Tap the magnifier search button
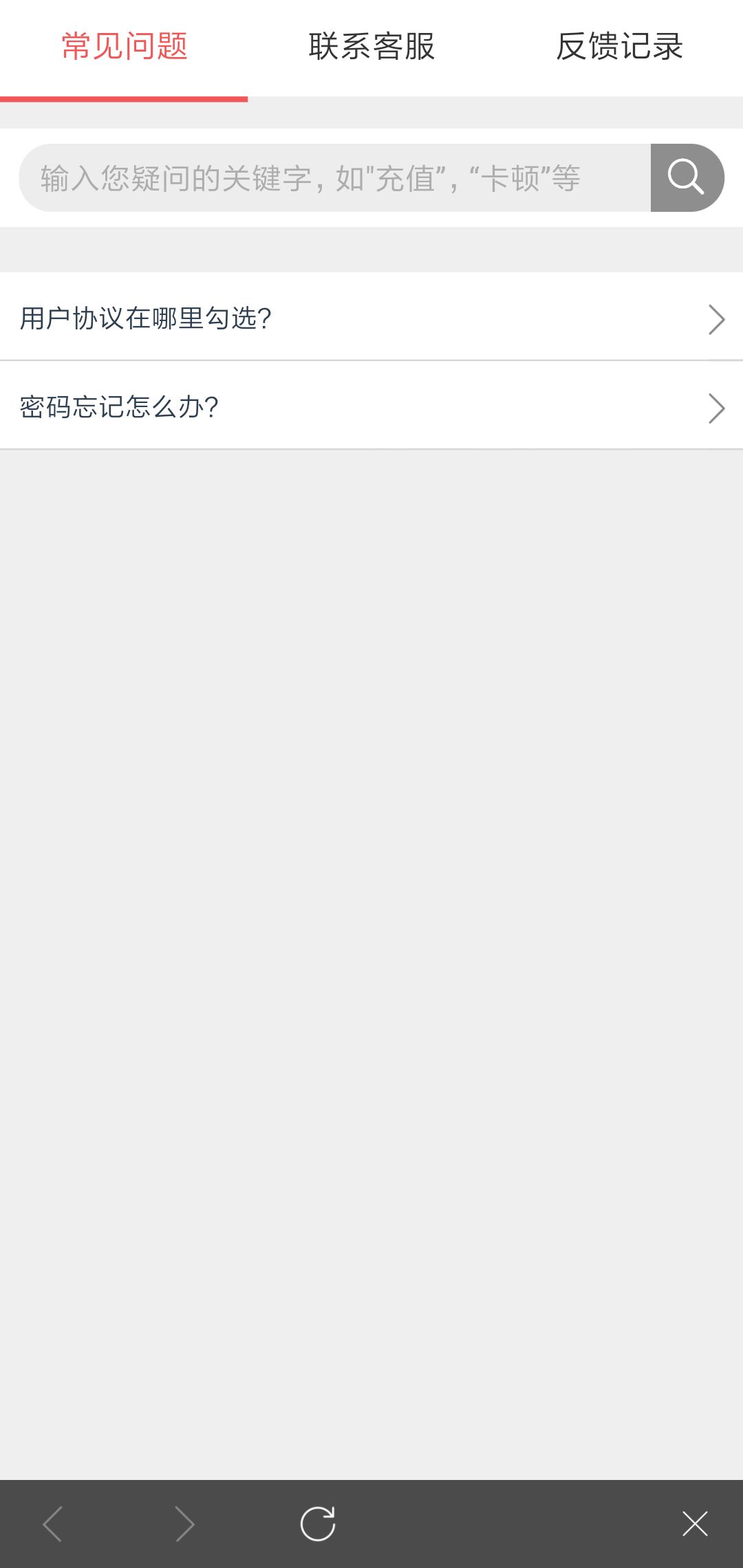The image size is (743, 1568). pyautogui.click(x=687, y=178)
